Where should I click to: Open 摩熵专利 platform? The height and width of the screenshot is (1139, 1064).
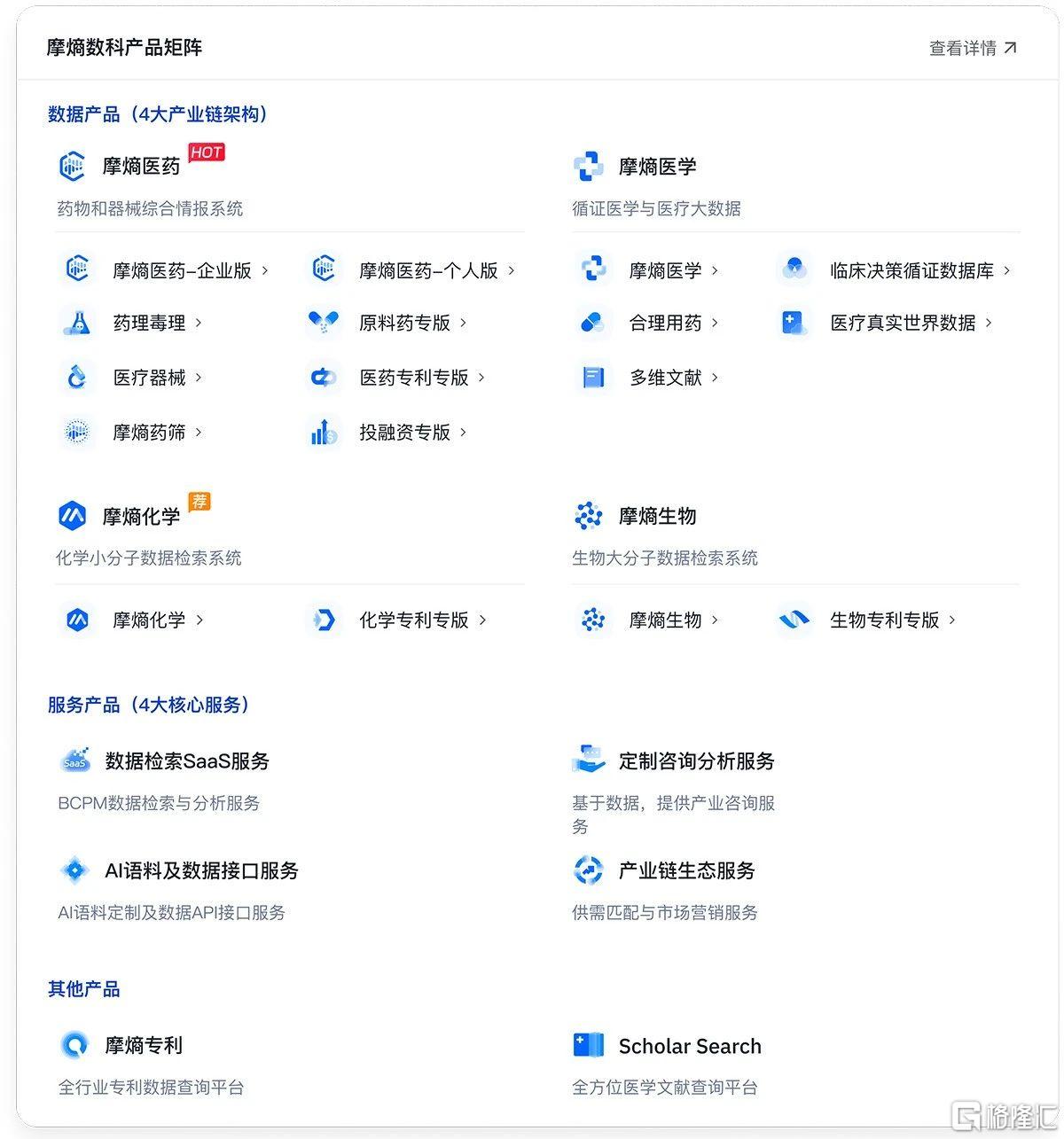point(143,1045)
